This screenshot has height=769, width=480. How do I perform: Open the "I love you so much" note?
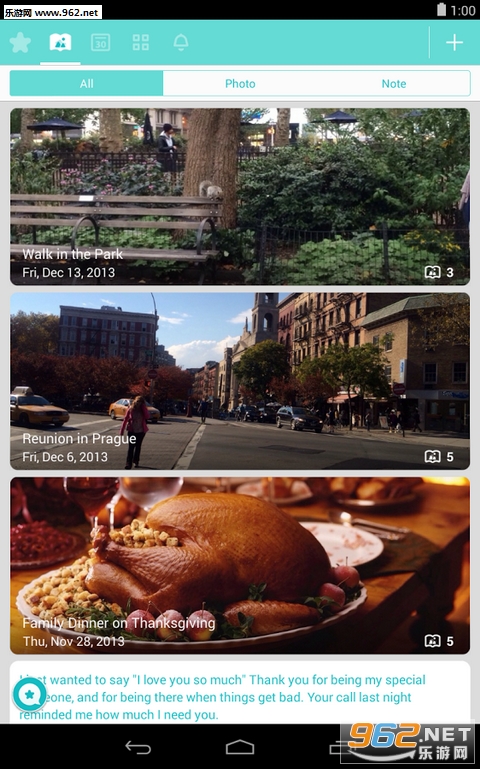point(240,692)
